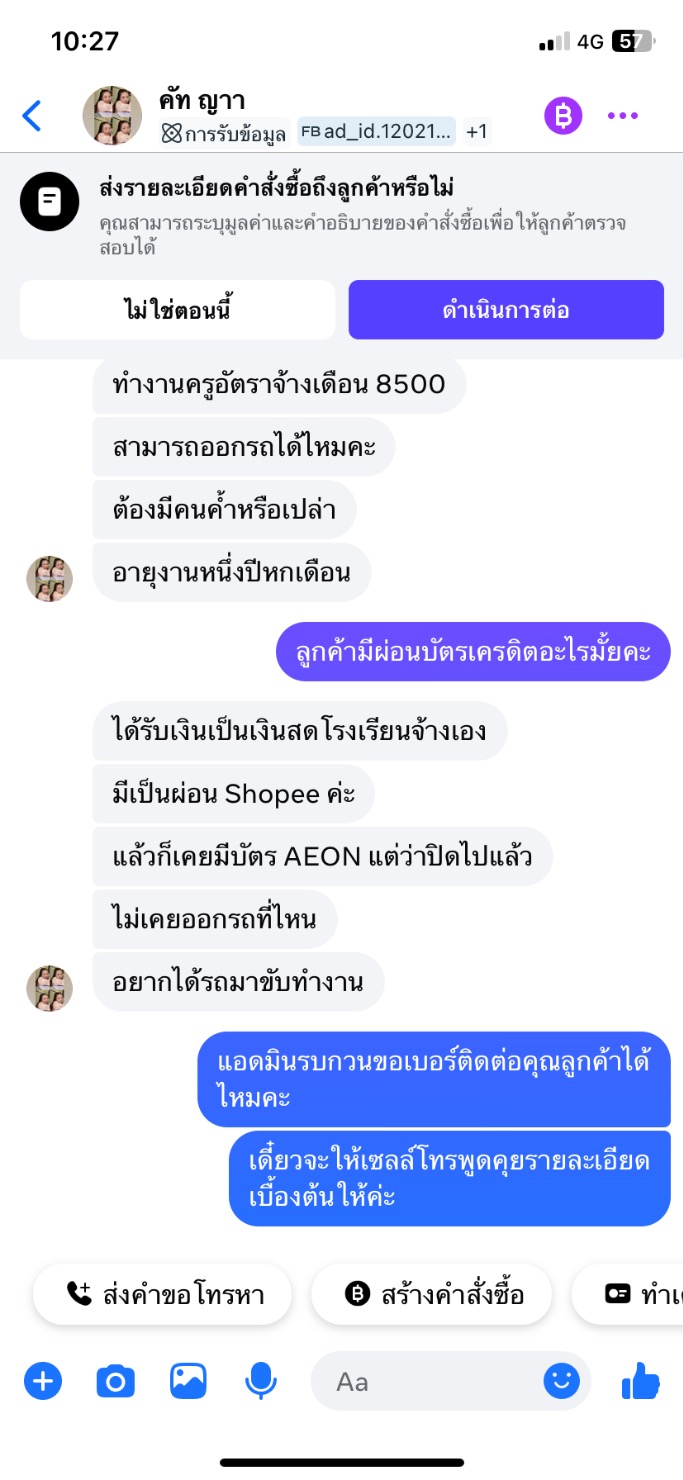Dismiss the order prompt with ไม่ใช่ตอนนี้

click(177, 310)
